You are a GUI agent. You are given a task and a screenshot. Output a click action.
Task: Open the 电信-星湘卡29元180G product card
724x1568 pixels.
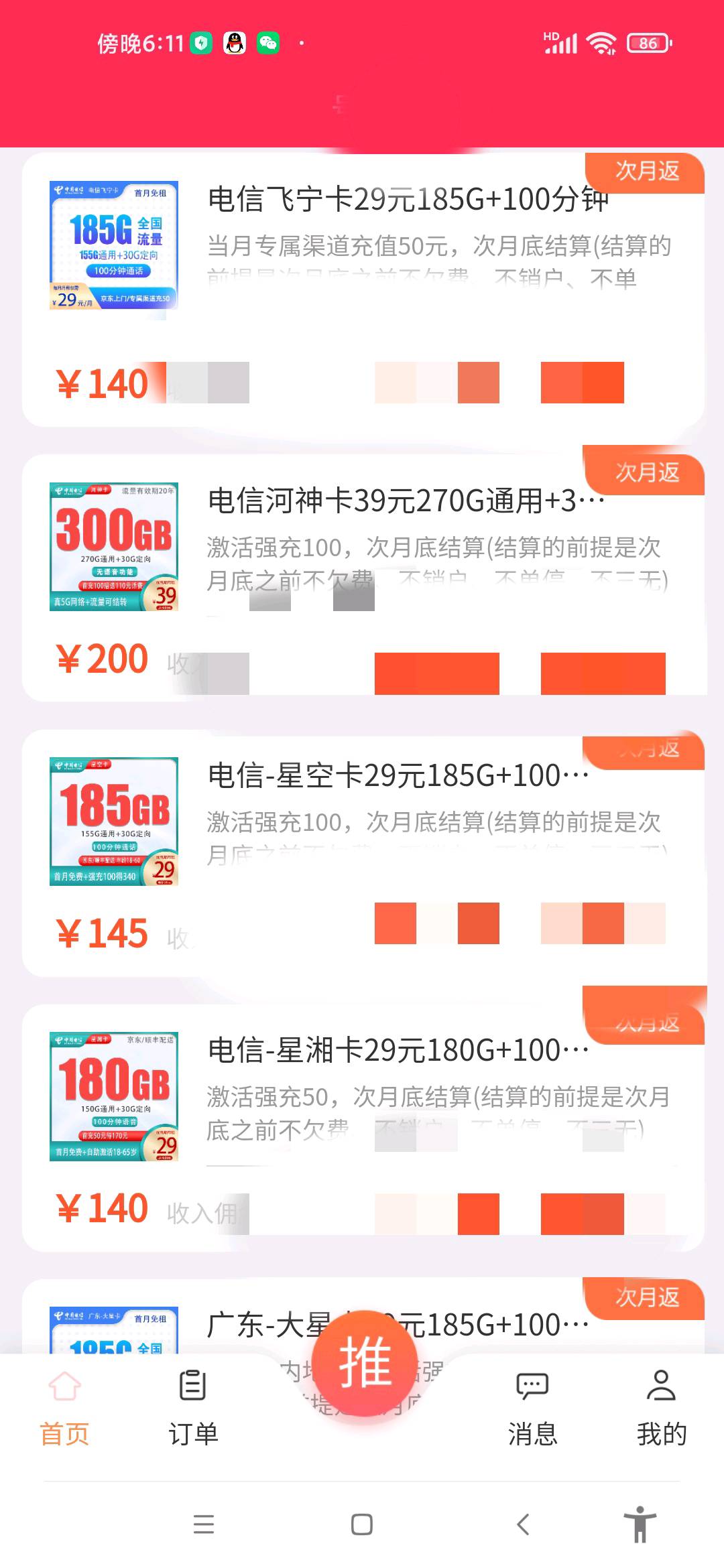click(398, 1051)
